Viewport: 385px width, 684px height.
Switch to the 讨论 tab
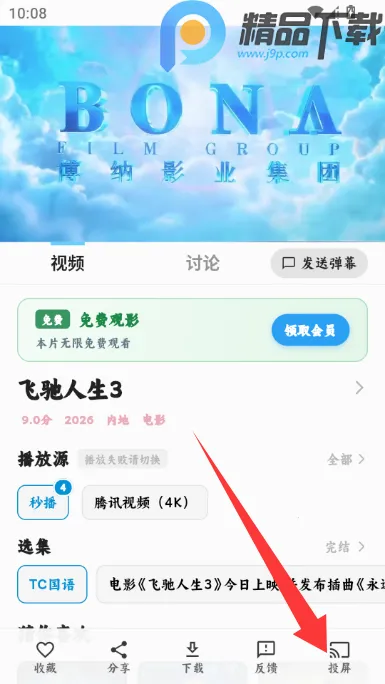tap(203, 263)
